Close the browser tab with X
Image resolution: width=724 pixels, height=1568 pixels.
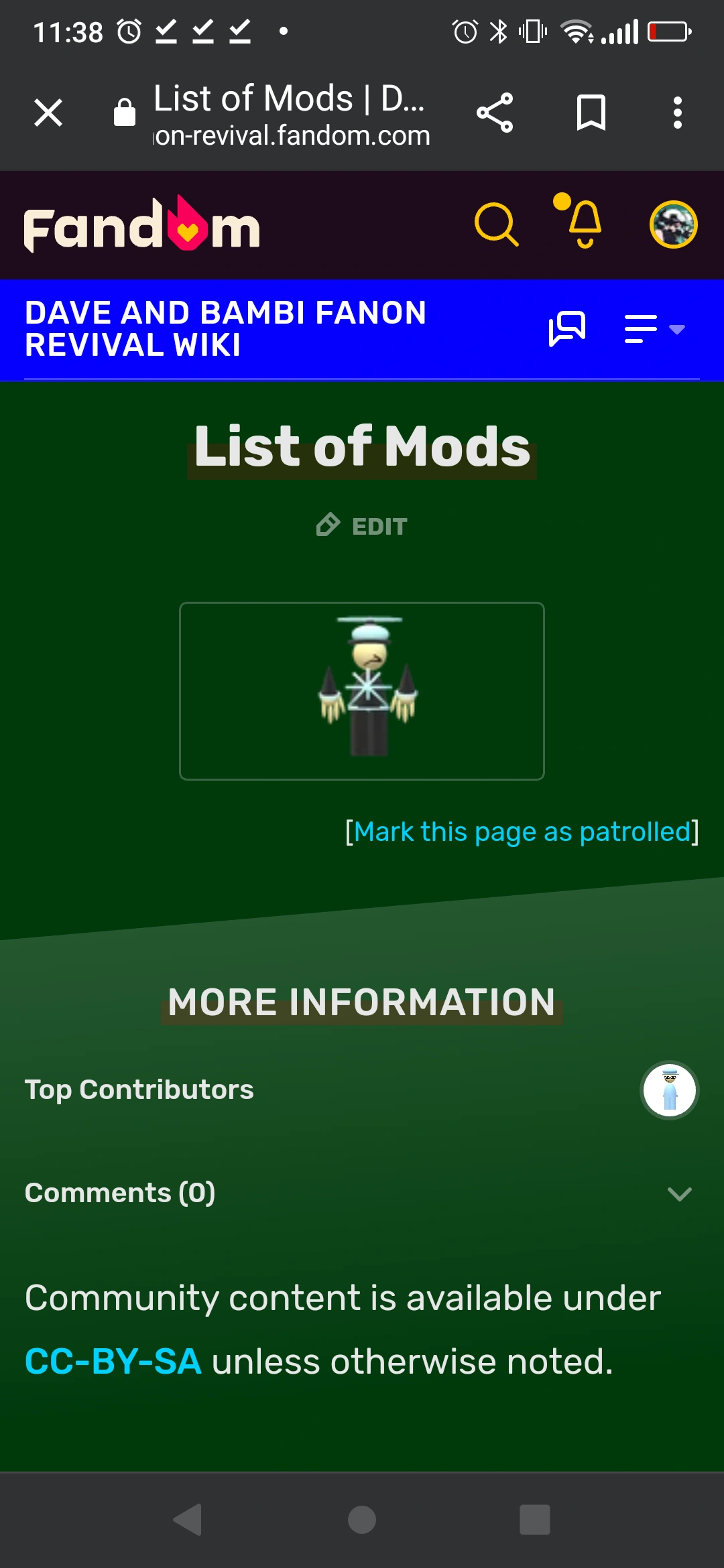pos(48,113)
